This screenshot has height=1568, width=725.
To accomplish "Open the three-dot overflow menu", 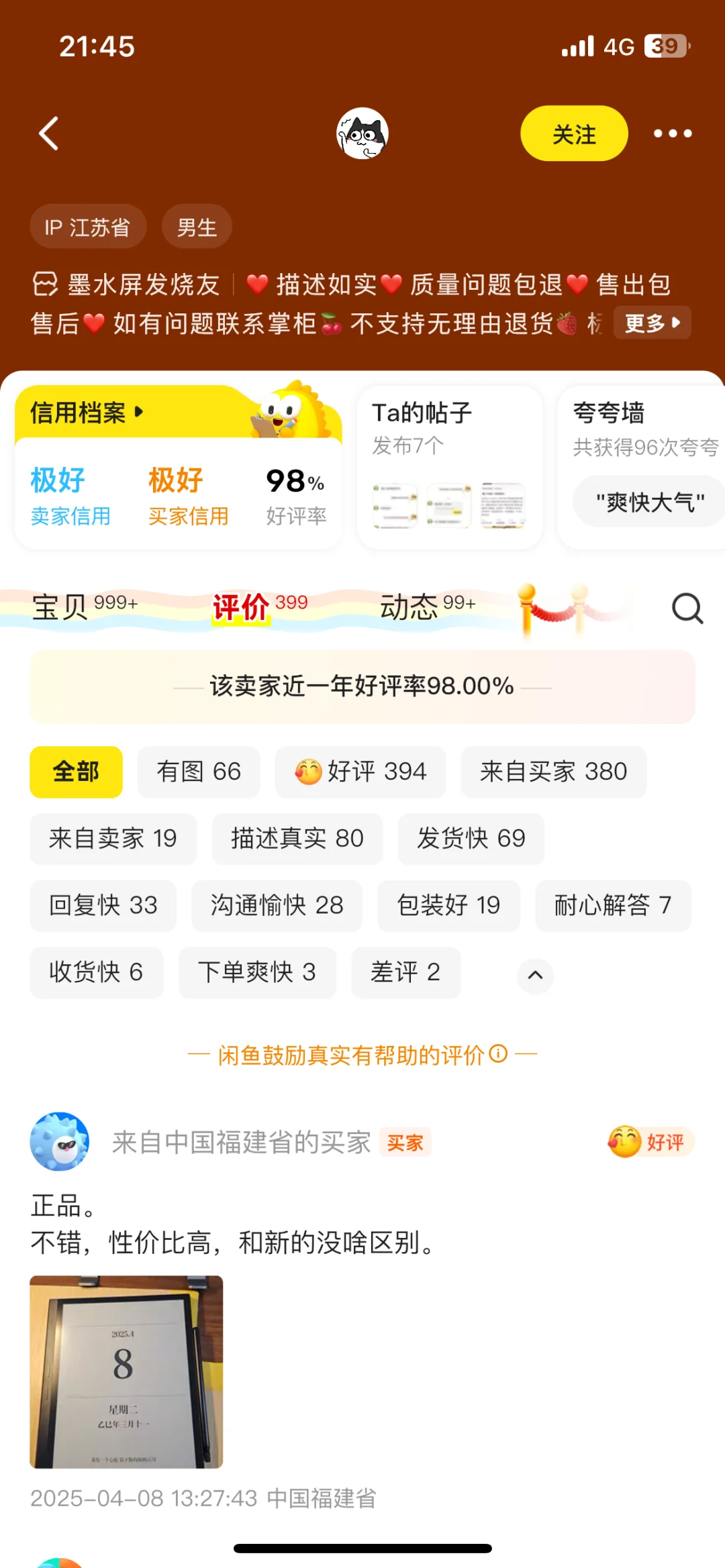I will [673, 134].
